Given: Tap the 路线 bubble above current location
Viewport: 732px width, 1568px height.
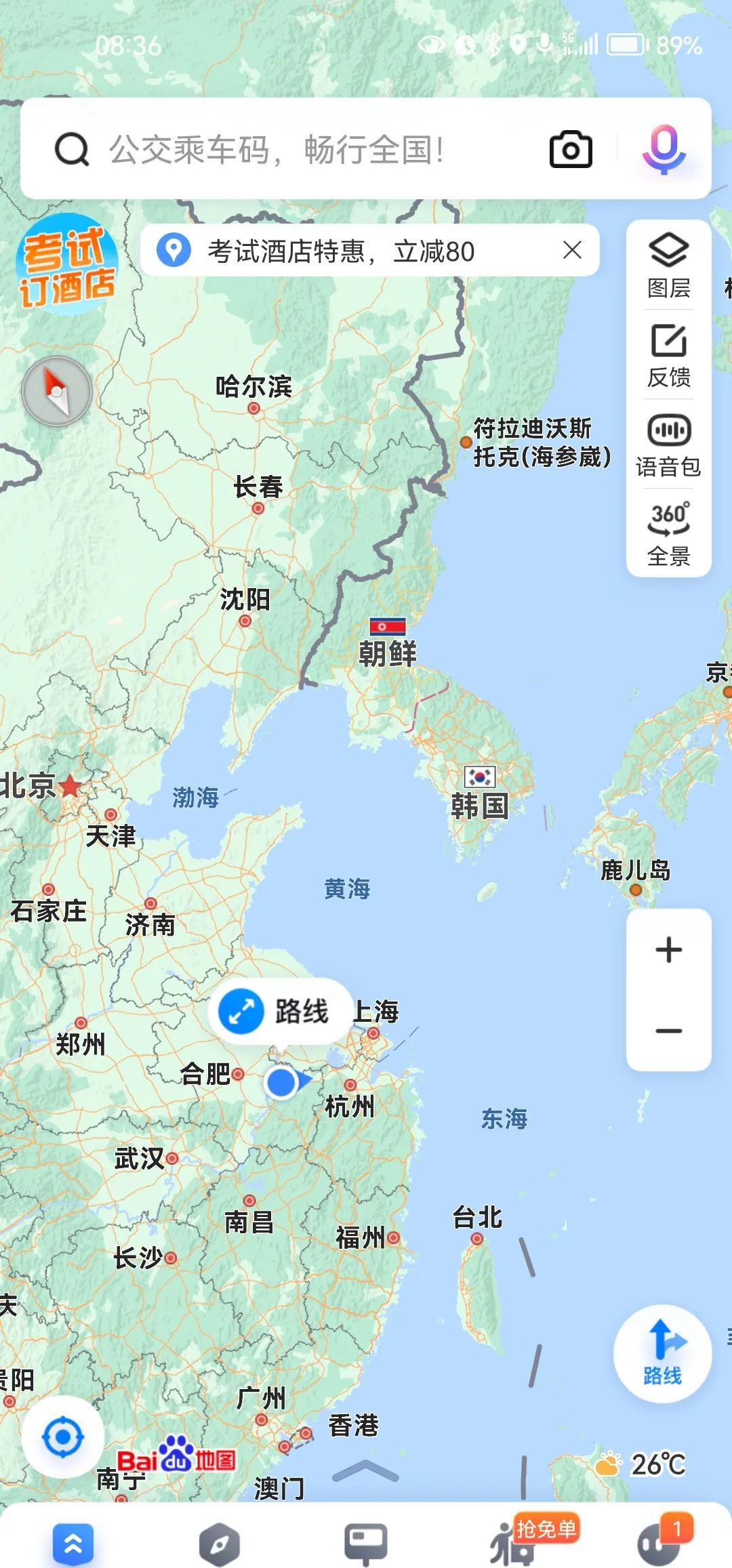Looking at the screenshot, I should (281, 1012).
